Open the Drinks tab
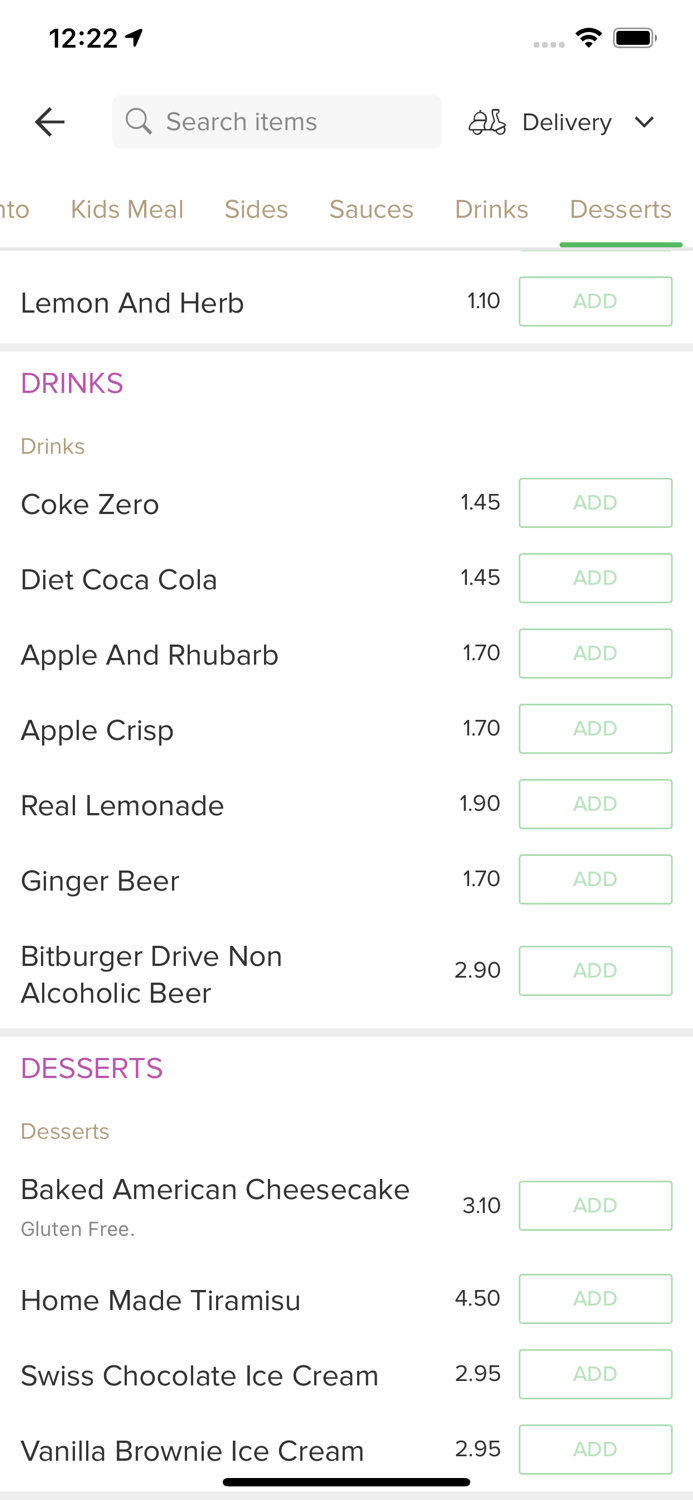 tap(491, 209)
